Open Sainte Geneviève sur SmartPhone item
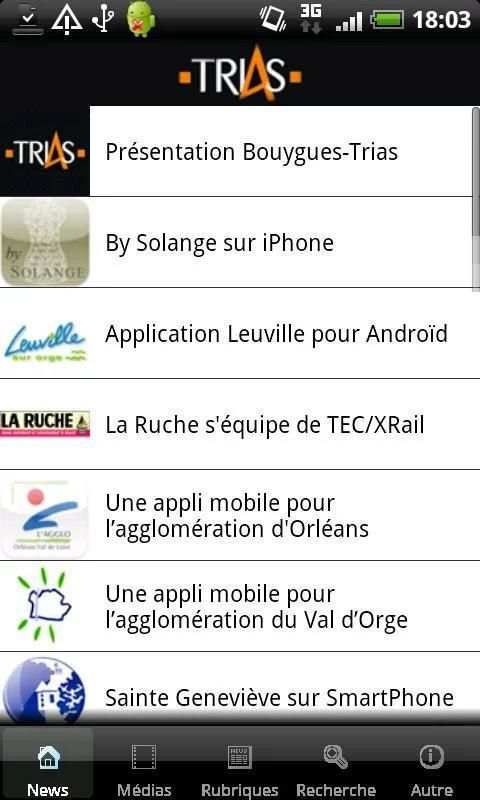 pyautogui.click(x=240, y=688)
